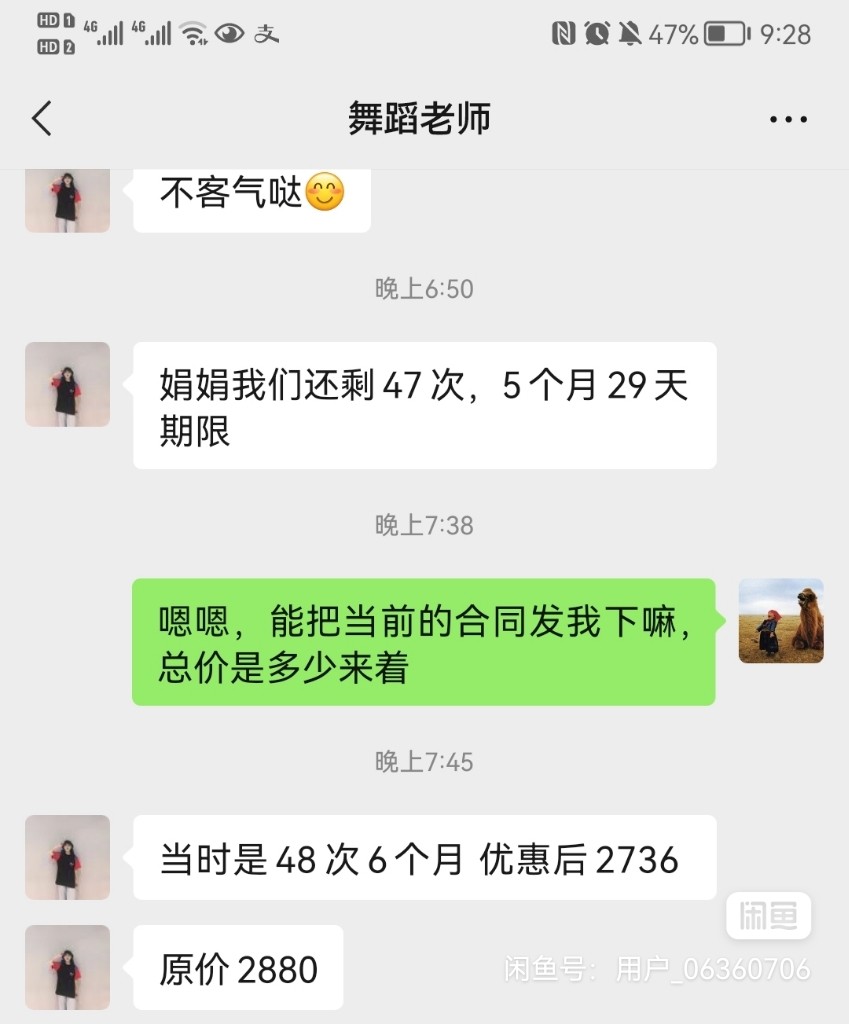Tap the avatar beside the 不客气哒 message
The image size is (849, 1024).
(67, 201)
